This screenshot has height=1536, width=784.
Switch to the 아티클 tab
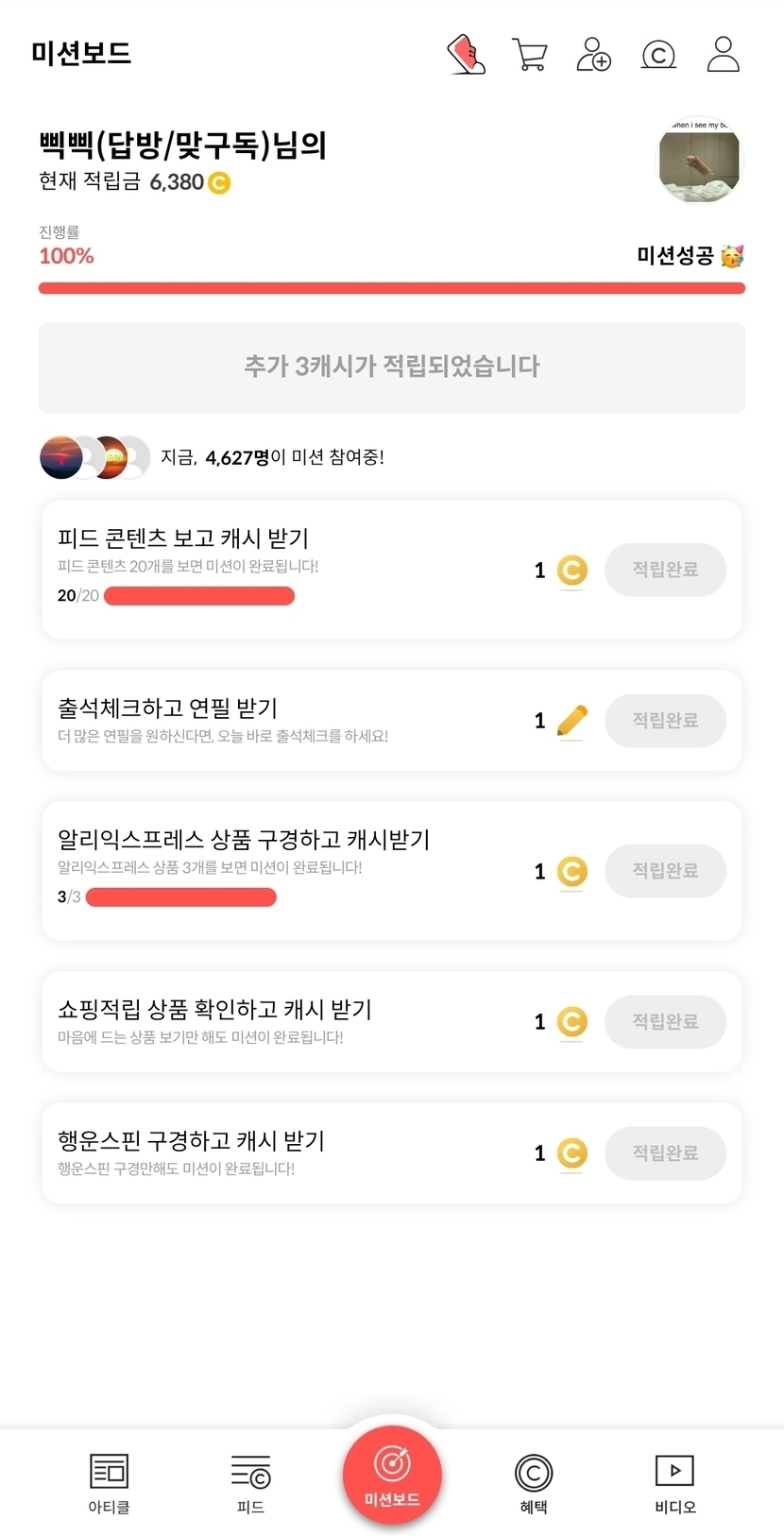(x=109, y=1483)
